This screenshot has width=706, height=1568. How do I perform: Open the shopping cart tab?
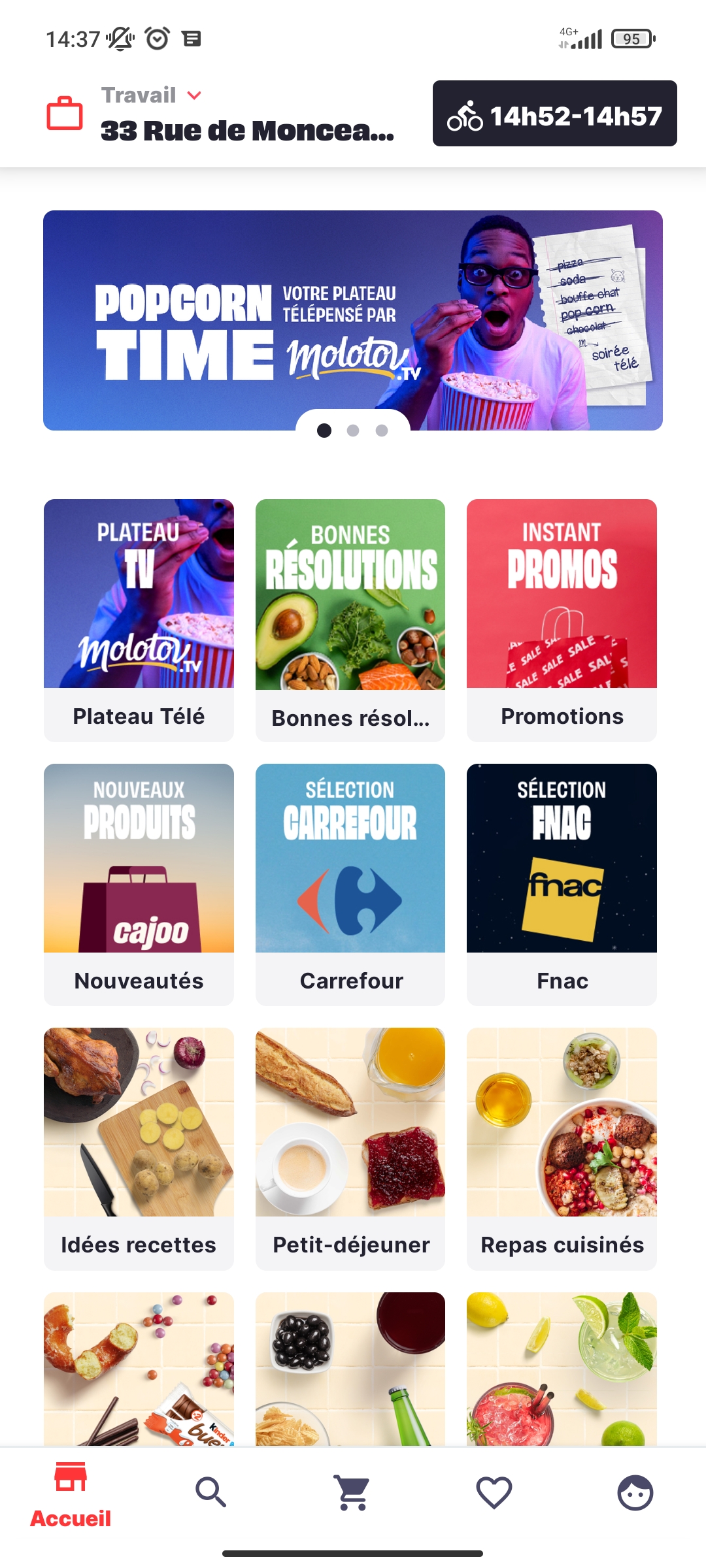[353, 1492]
